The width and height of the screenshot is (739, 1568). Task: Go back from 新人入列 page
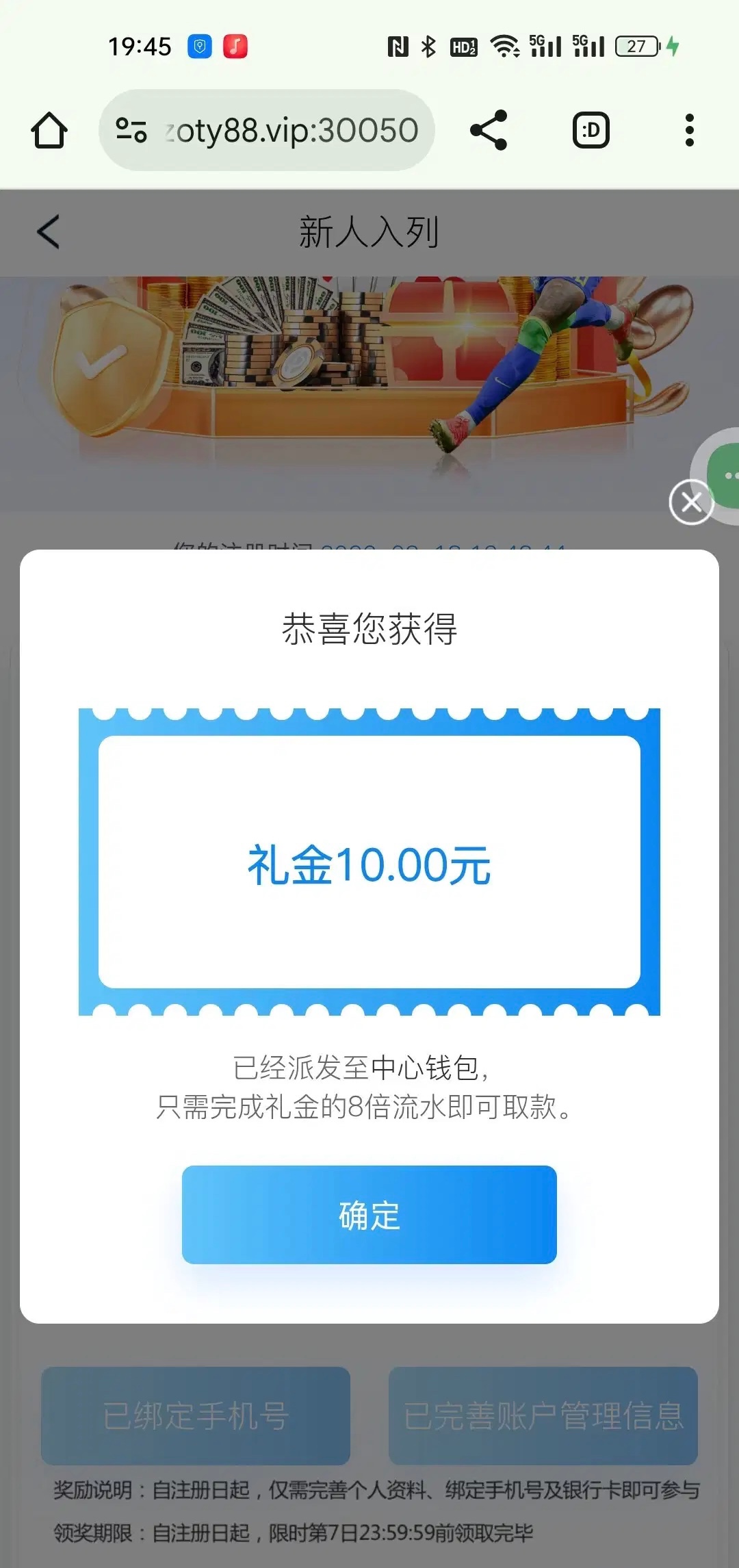point(48,231)
